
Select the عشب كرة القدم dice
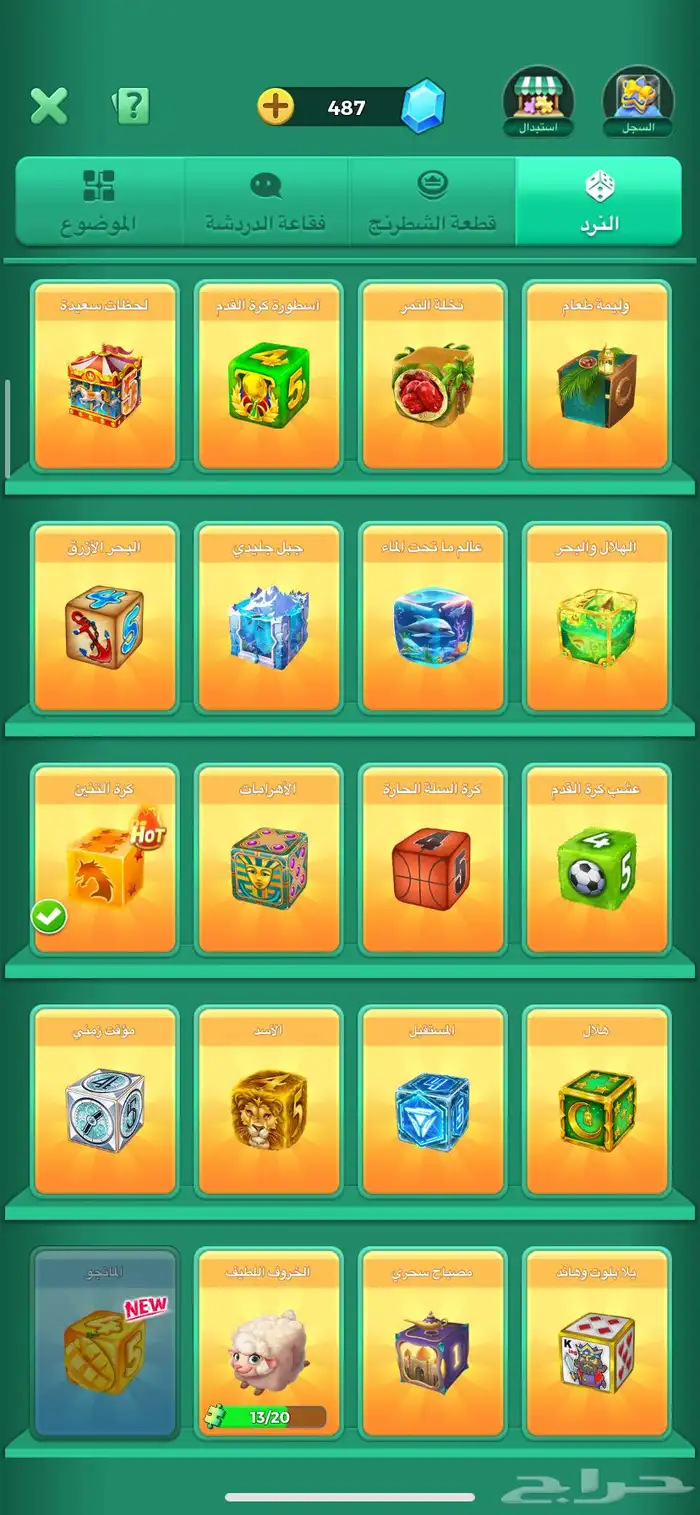(x=597, y=861)
